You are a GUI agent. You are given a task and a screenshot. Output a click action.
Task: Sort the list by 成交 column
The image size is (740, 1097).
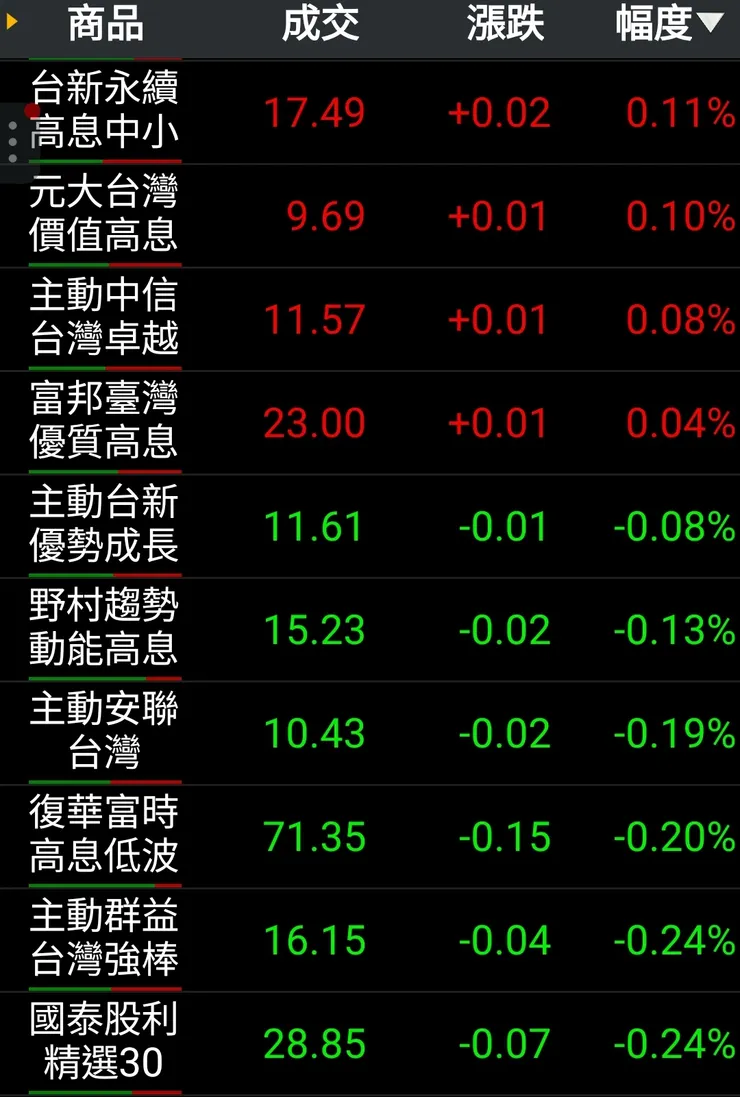[320, 26]
